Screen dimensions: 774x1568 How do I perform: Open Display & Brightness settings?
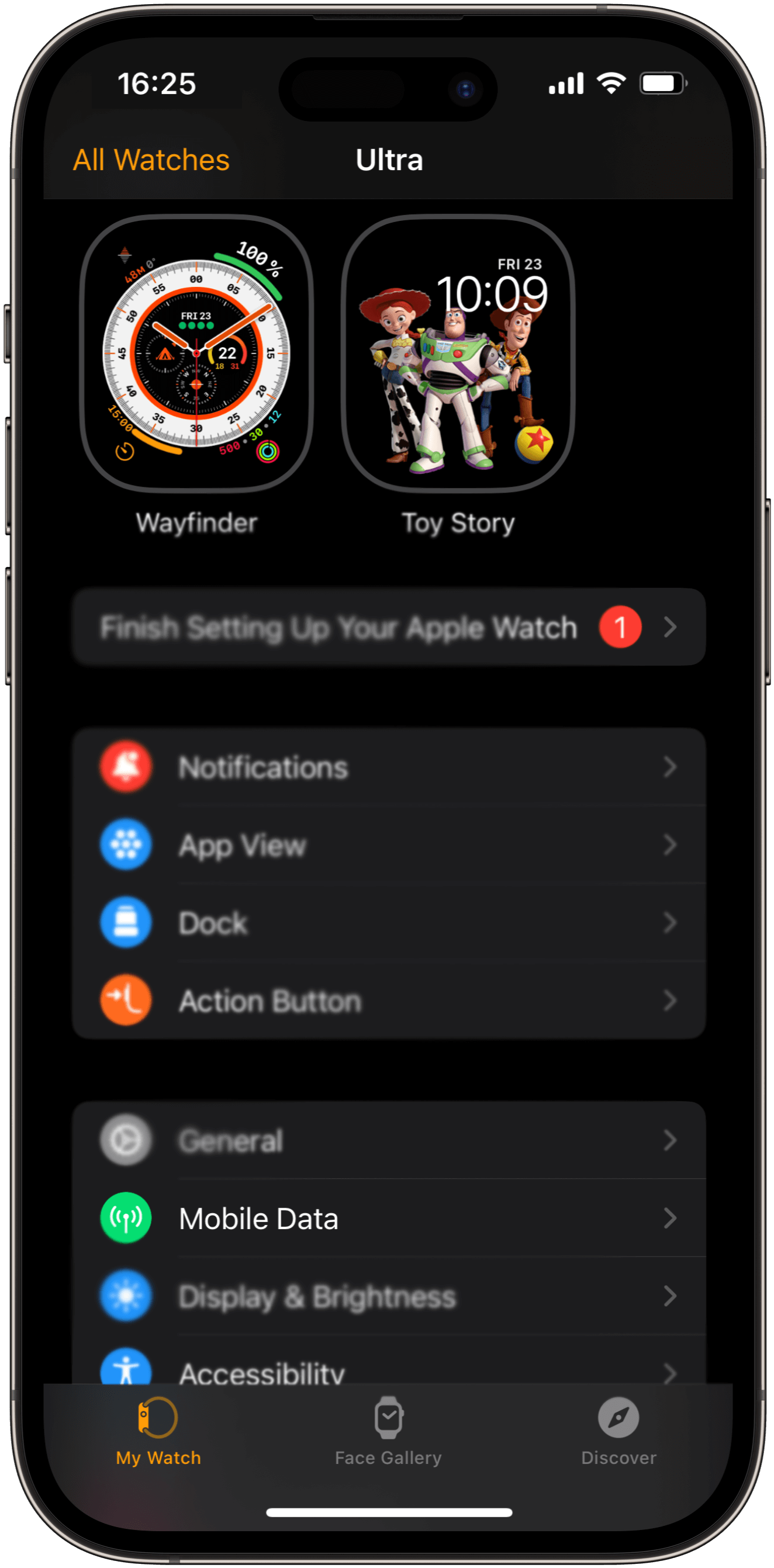pos(389,1296)
